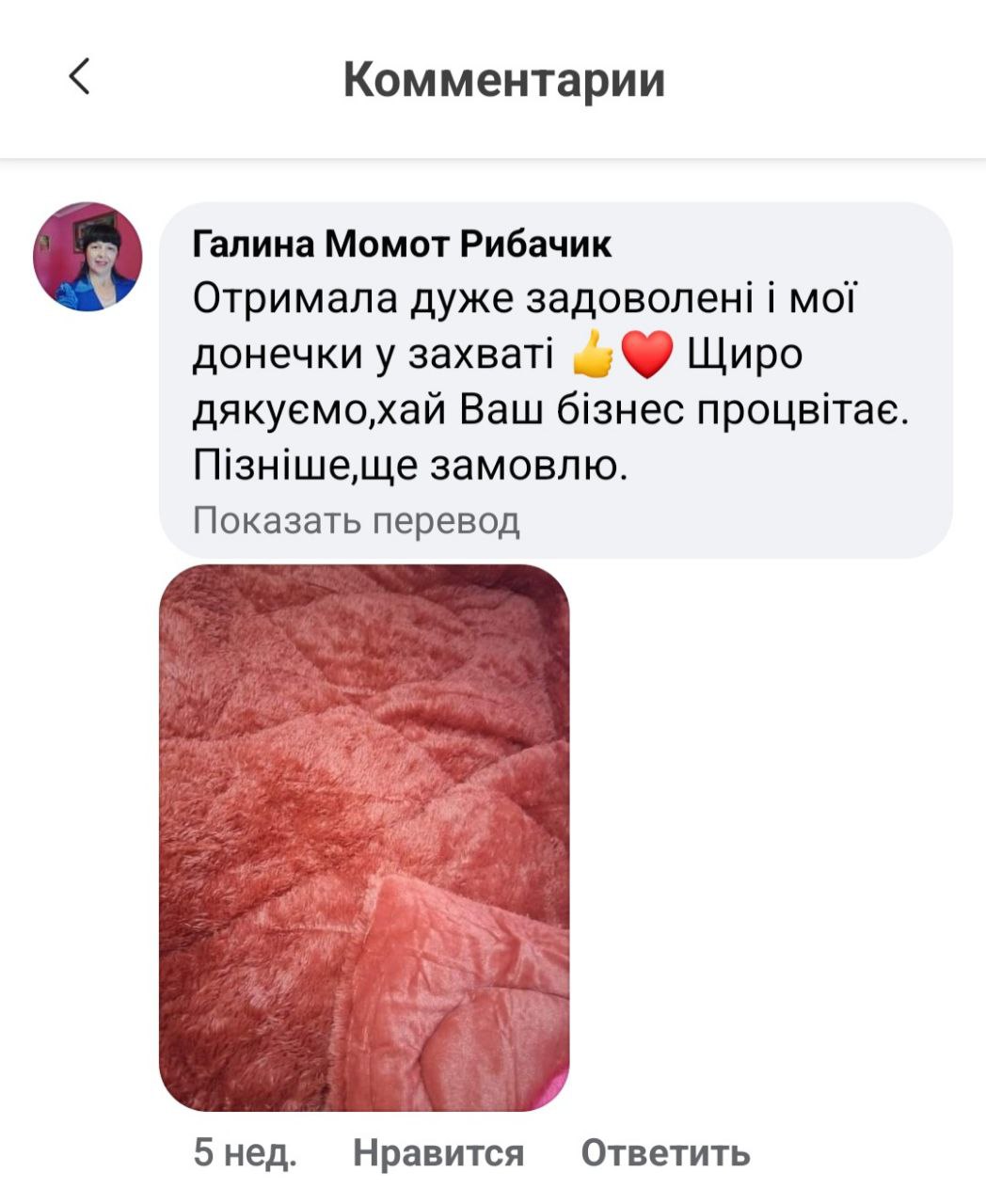Go back from the Комментарии screen
986x1204 pixels.
[80, 76]
